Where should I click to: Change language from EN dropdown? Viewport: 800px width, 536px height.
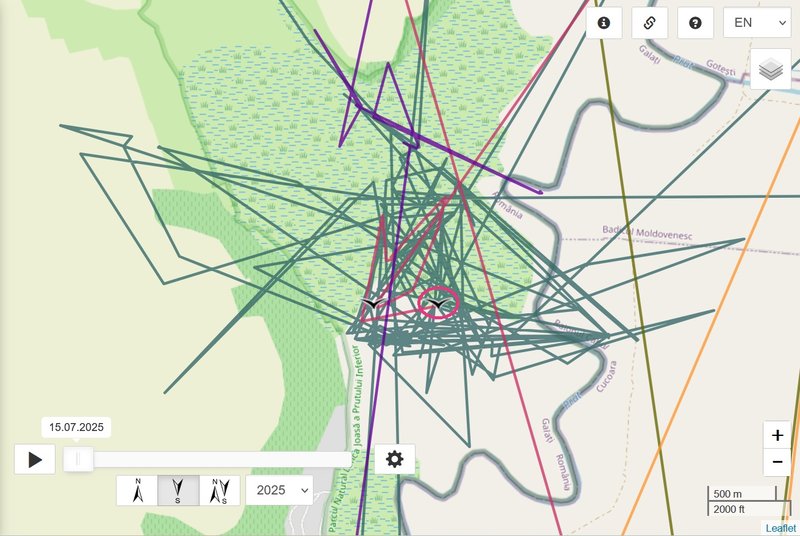click(x=756, y=22)
